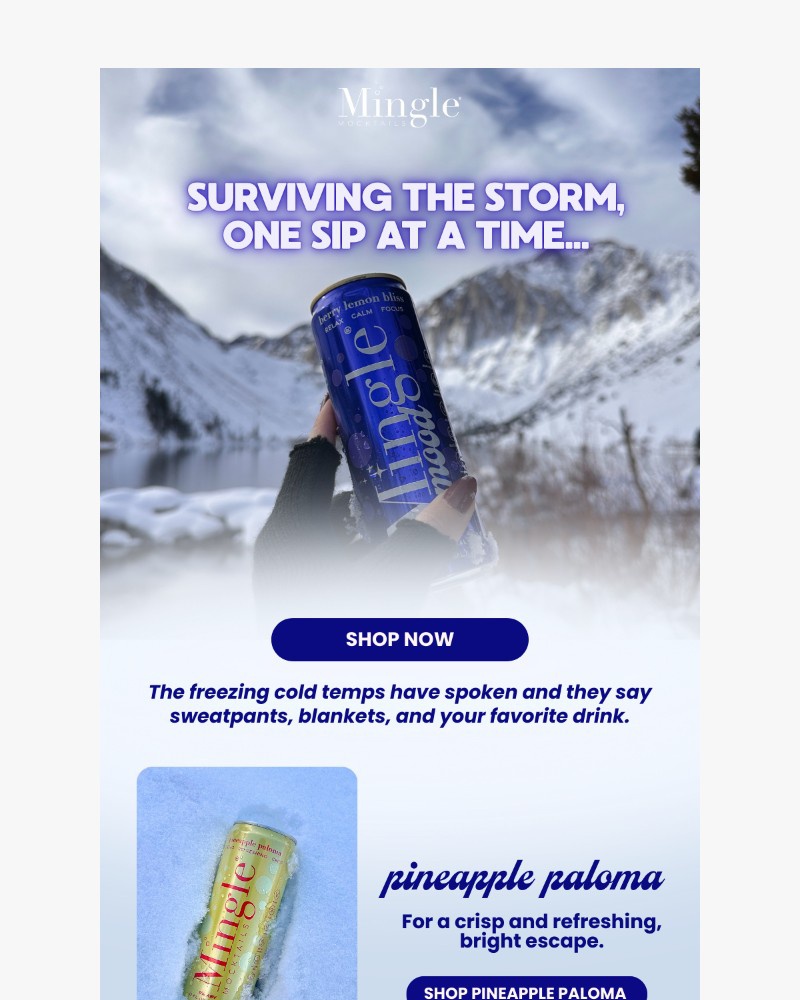Select the freezing cold temps paragraph text
The width and height of the screenshot is (800, 1000).
tap(400, 703)
